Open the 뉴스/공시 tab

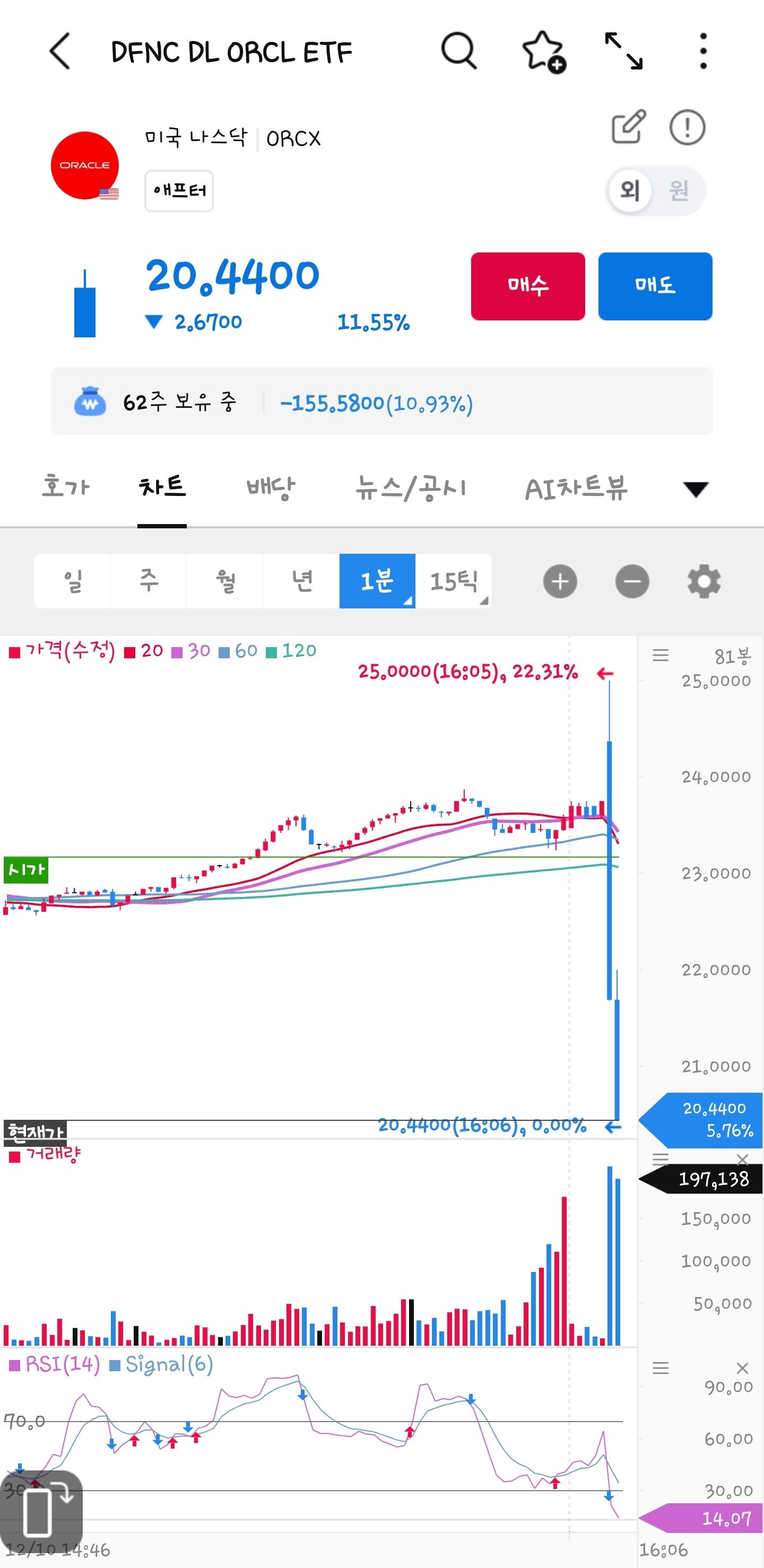[412, 487]
